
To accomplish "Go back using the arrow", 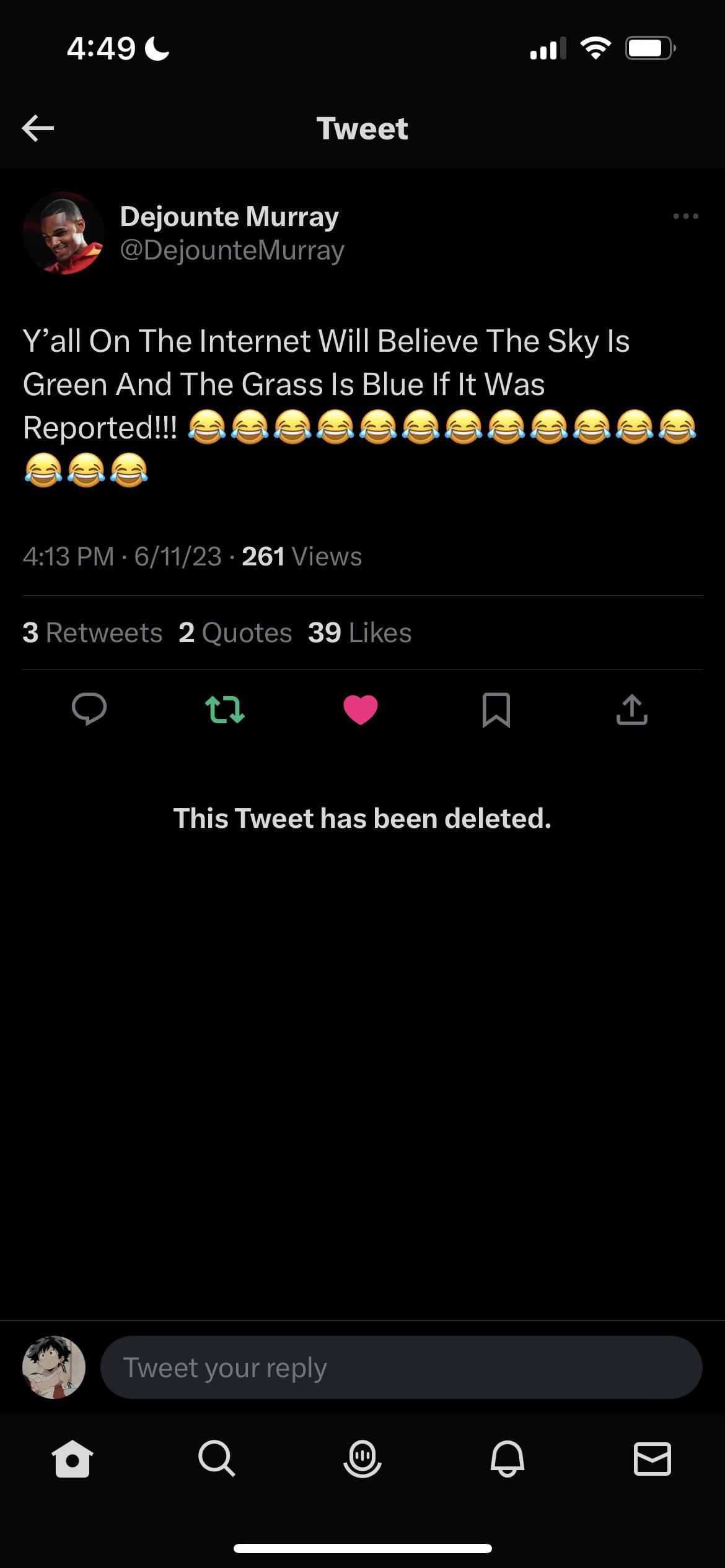I will 38,128.
